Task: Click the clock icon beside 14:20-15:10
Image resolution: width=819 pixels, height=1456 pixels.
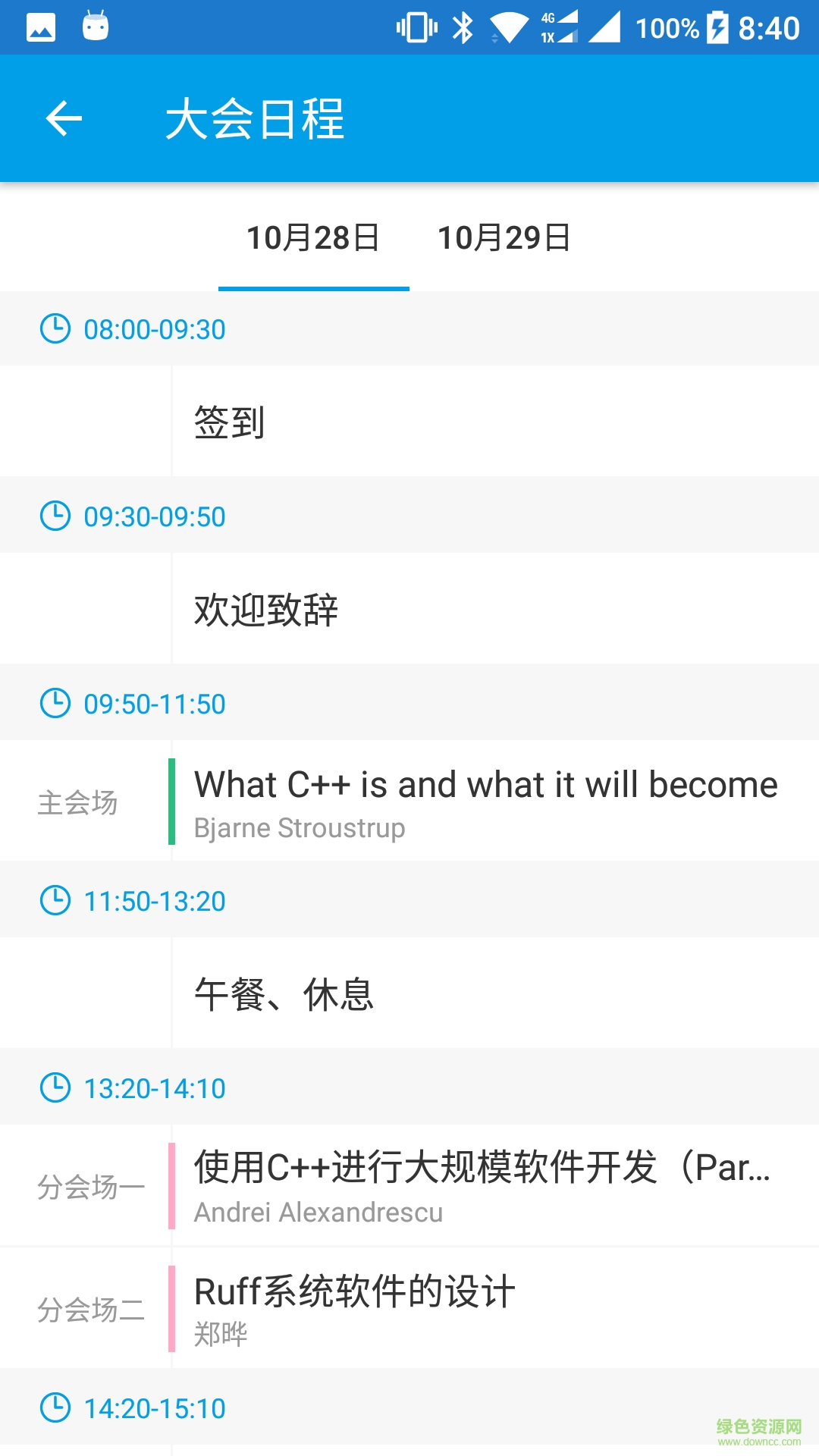Action: (x=55, y=1407)
